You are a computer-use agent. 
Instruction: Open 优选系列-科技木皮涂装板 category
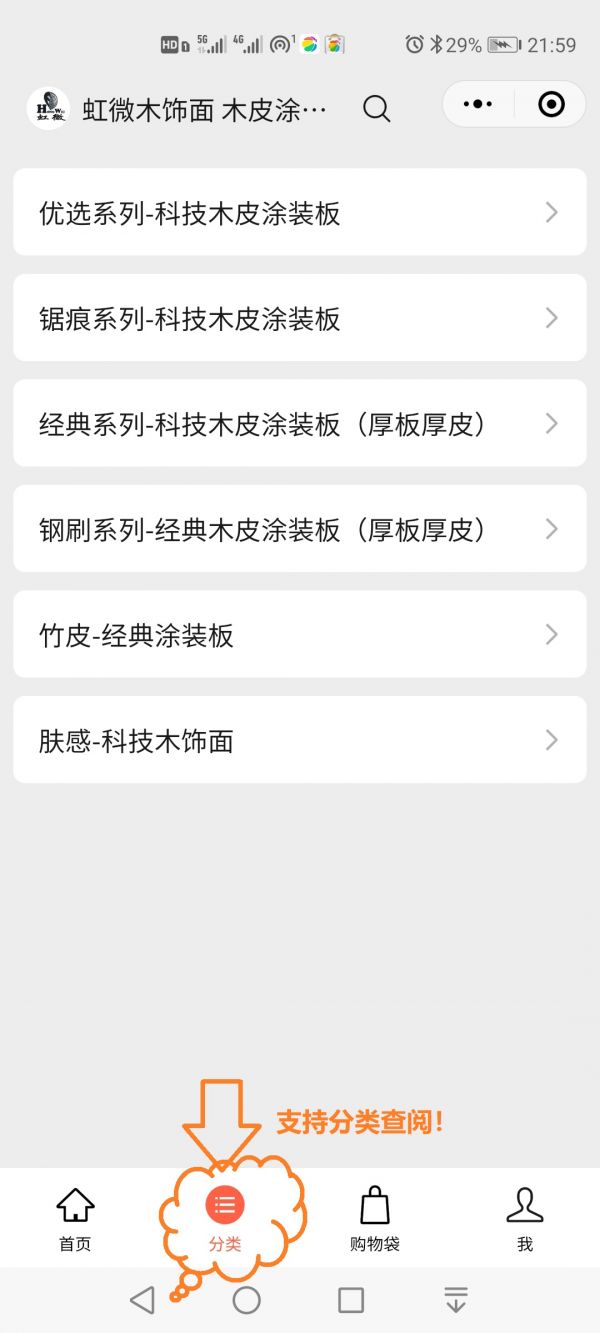point(299,212)
